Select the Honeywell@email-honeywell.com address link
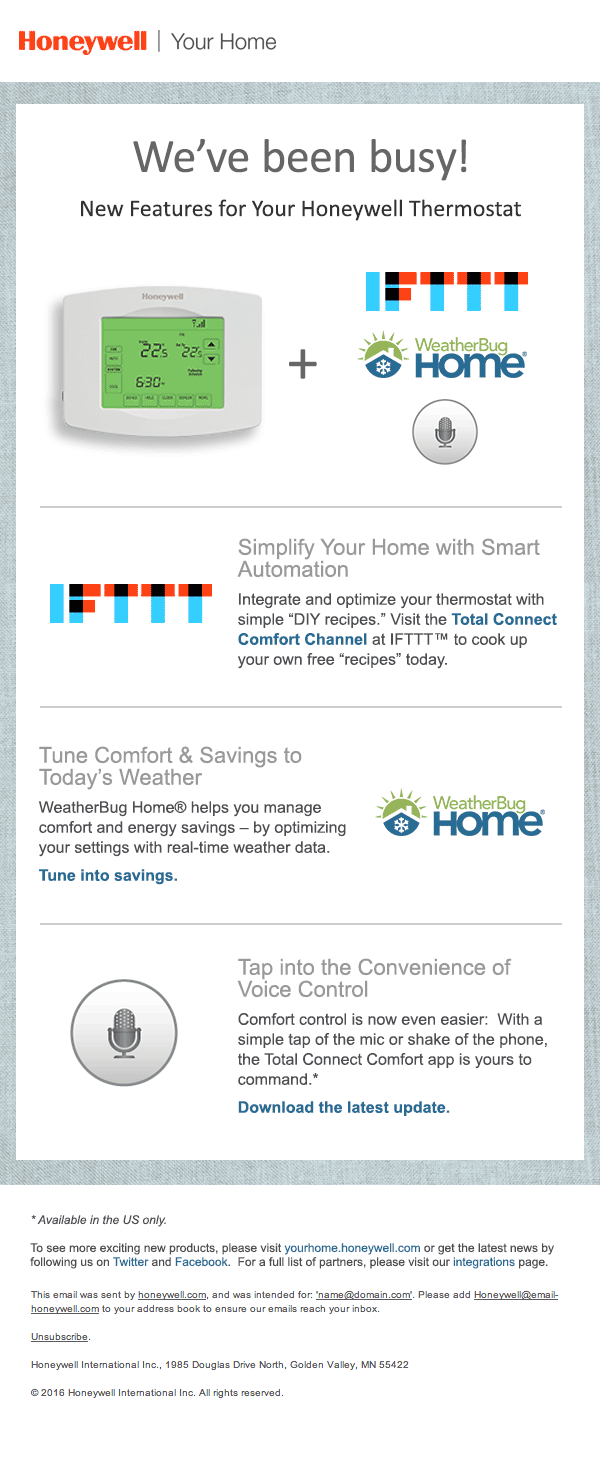Image resolution: width=600 pixels, height=1468 pixels. (515, 1295)
